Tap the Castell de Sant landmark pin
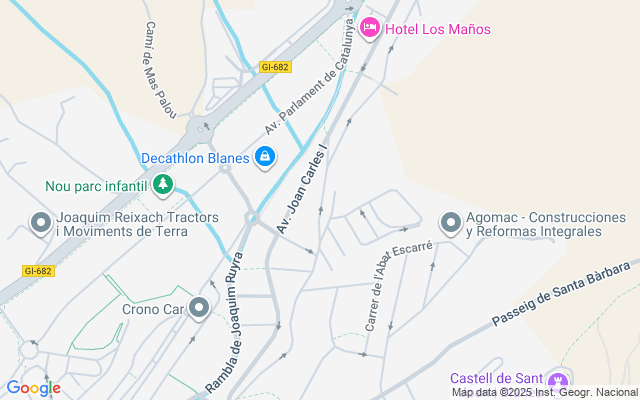This screenshot has height=400, width=640. coord(559,379)
